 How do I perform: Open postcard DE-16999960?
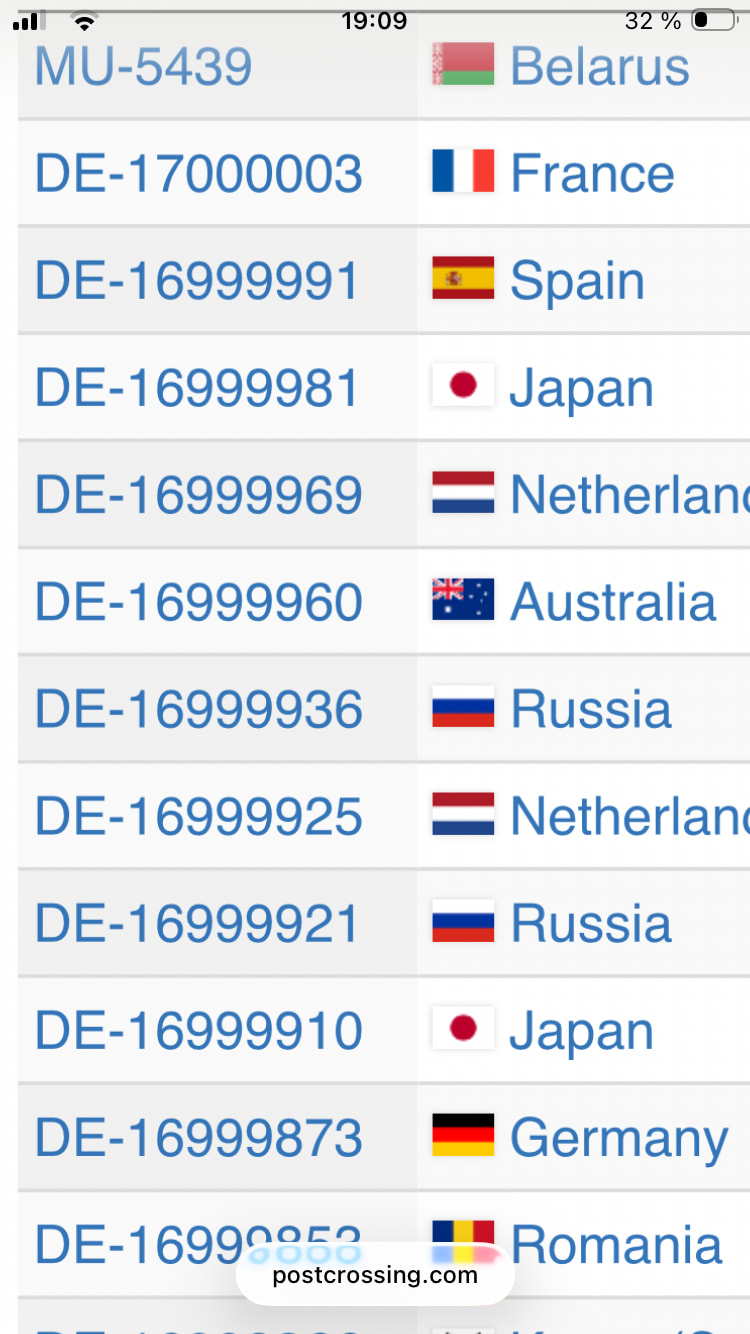click(x=198, y=601)
